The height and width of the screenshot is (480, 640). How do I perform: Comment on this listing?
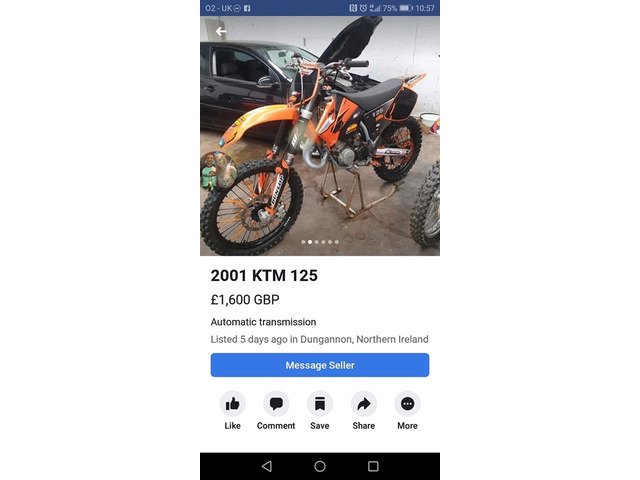coord(276,404)
